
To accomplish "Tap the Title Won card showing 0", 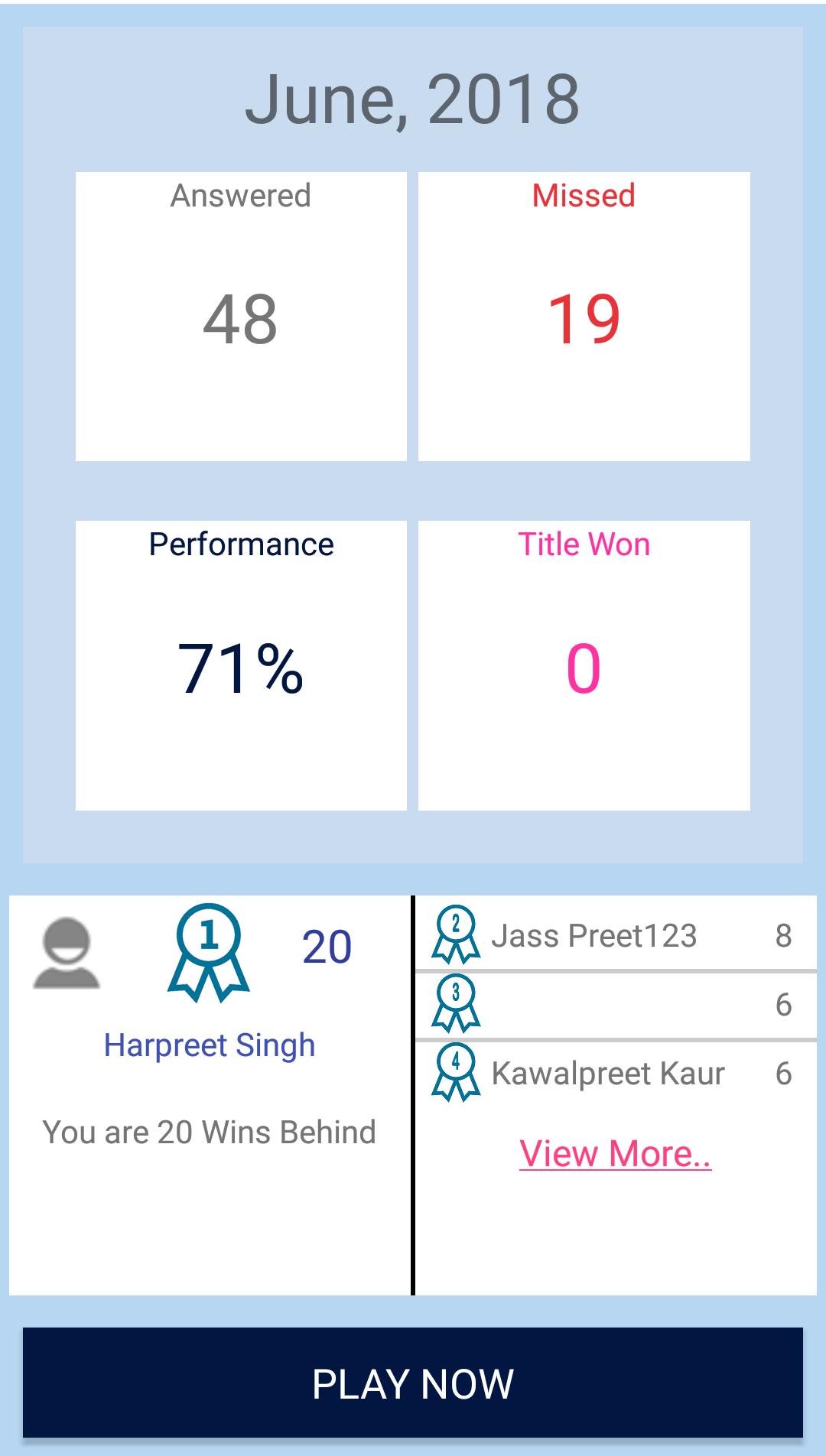I will [x=585, y=665].
